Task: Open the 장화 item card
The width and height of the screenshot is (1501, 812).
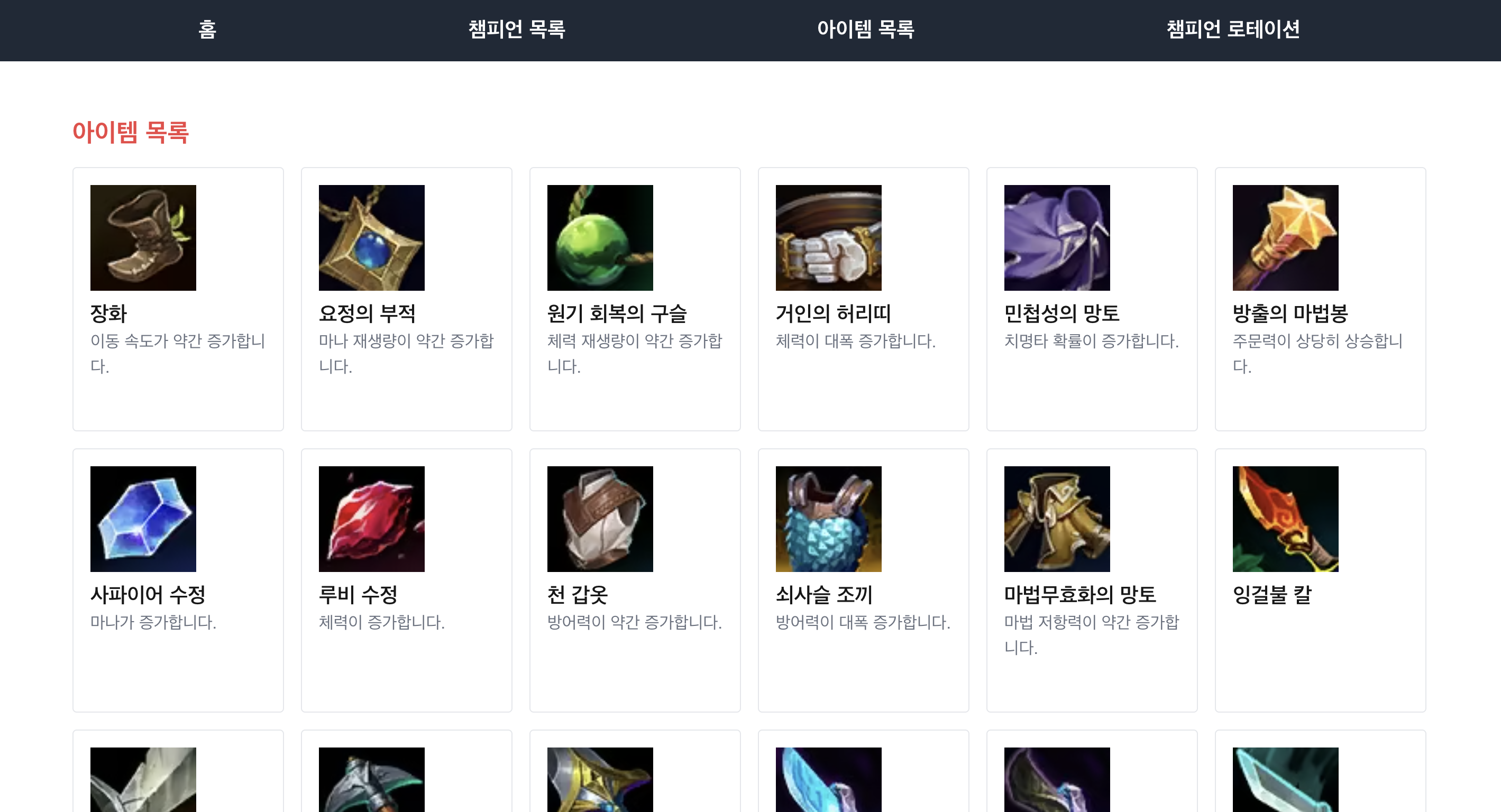Action: coord(178,299)
